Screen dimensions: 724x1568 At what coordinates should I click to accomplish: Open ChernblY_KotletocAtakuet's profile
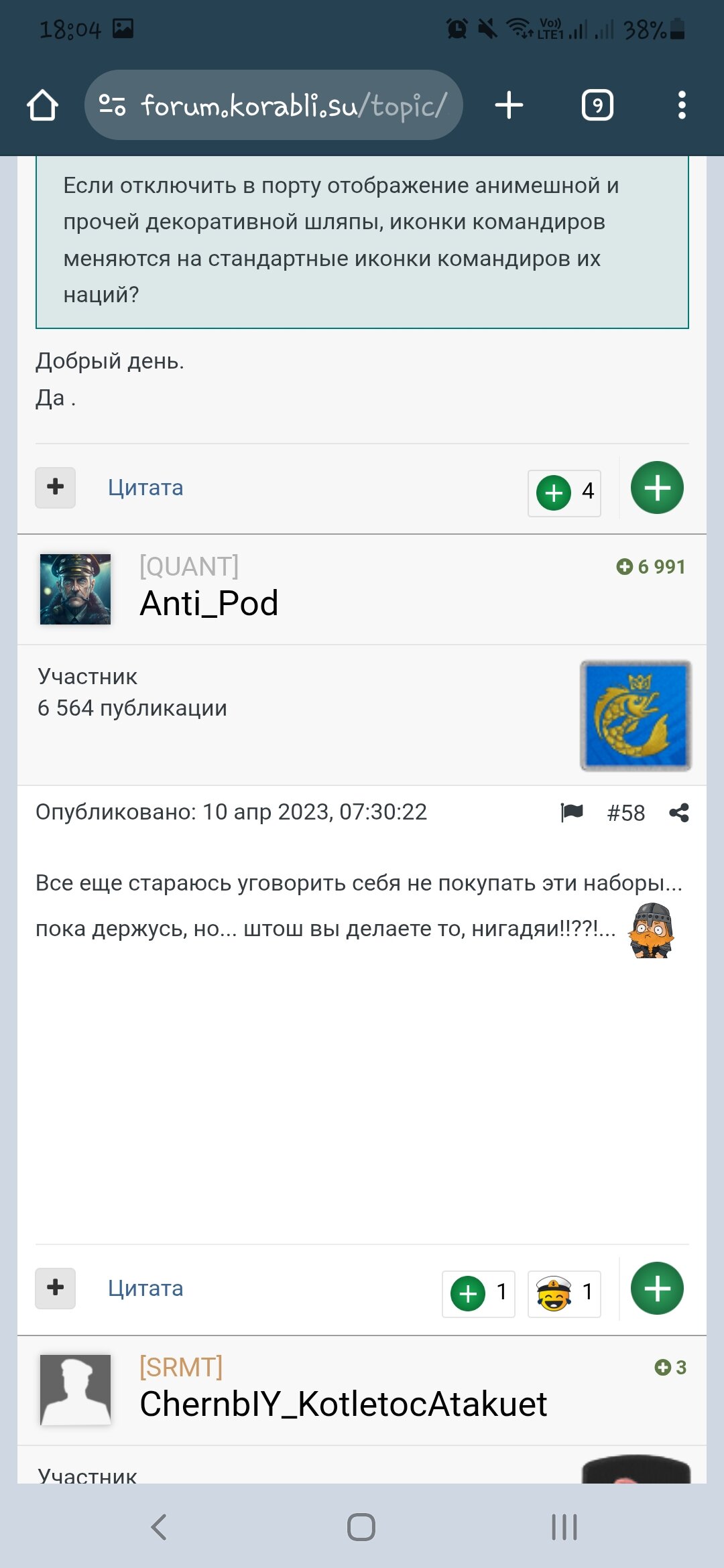[x=343, y=1404]
